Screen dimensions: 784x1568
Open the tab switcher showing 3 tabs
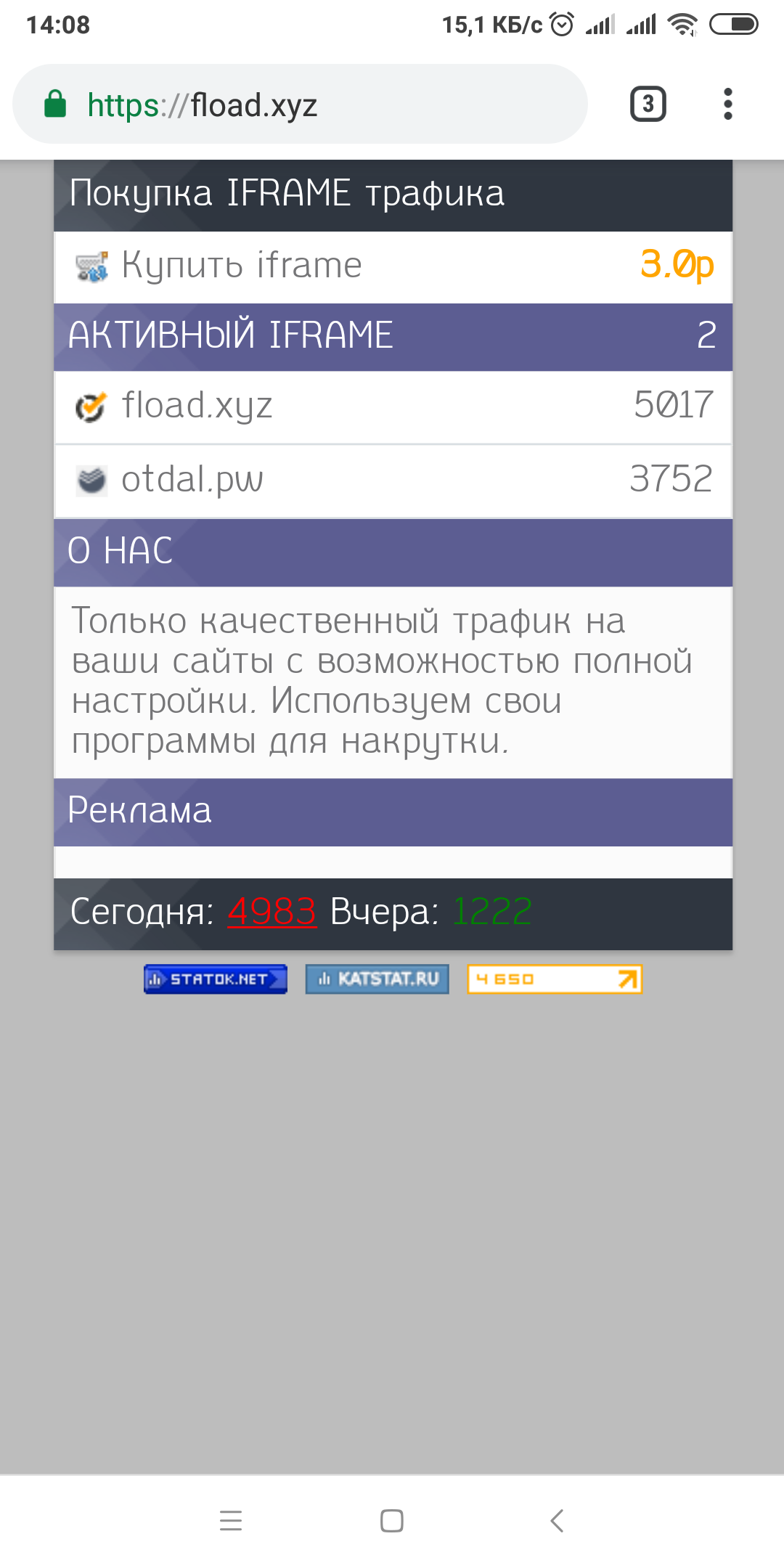coord(648,105)
